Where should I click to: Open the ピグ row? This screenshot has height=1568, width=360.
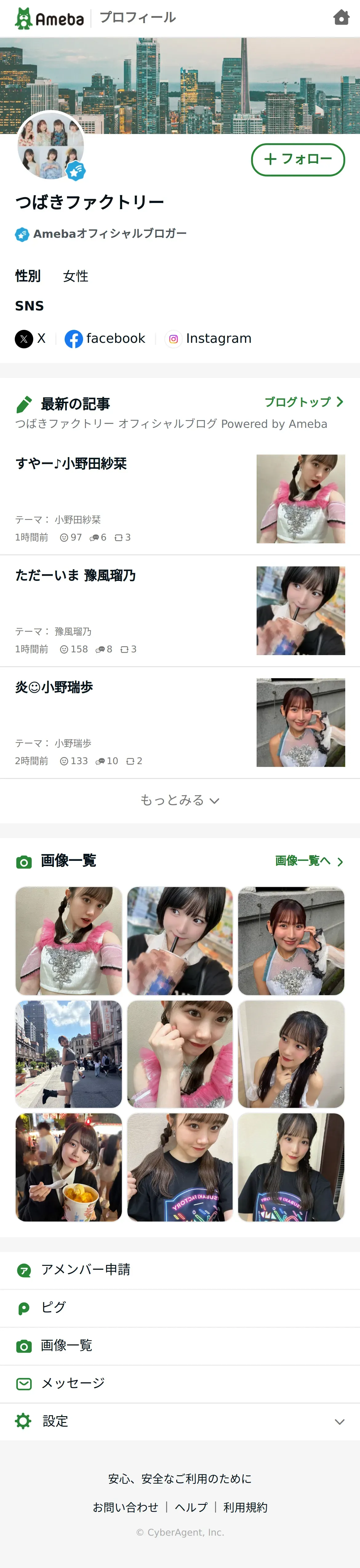coord(180,1307)
